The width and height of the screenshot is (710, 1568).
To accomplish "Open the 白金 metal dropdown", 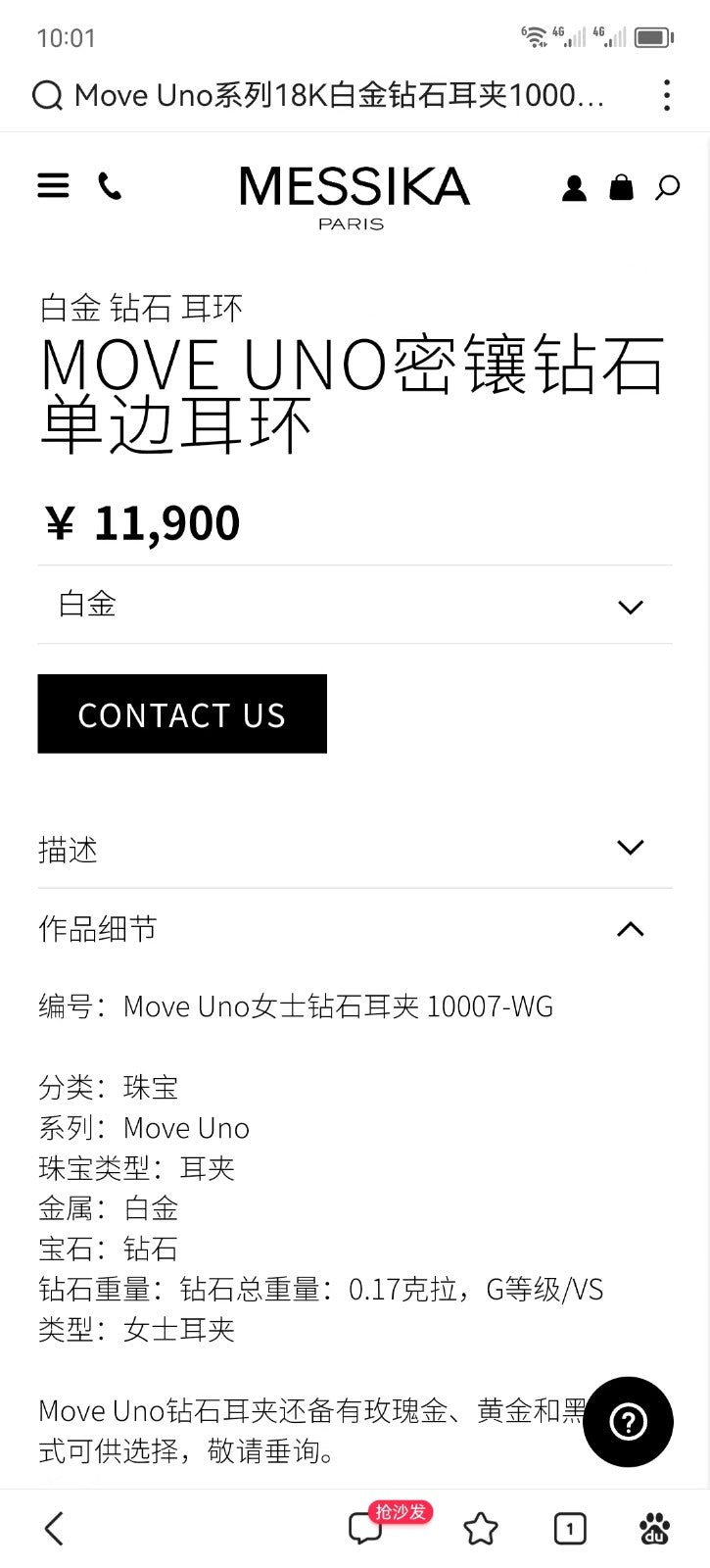I will (355, 605).
